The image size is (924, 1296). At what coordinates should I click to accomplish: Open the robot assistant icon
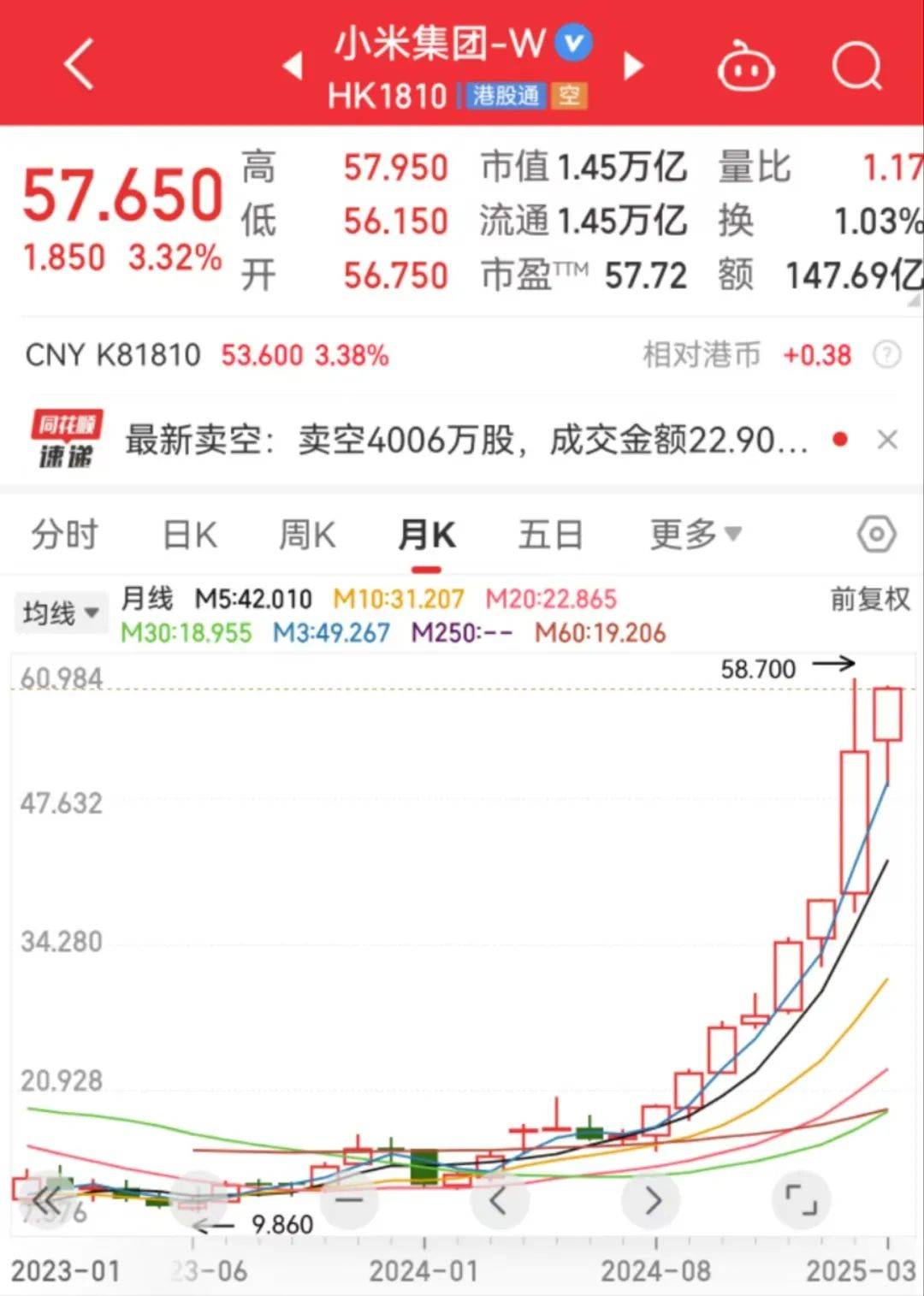745,67
